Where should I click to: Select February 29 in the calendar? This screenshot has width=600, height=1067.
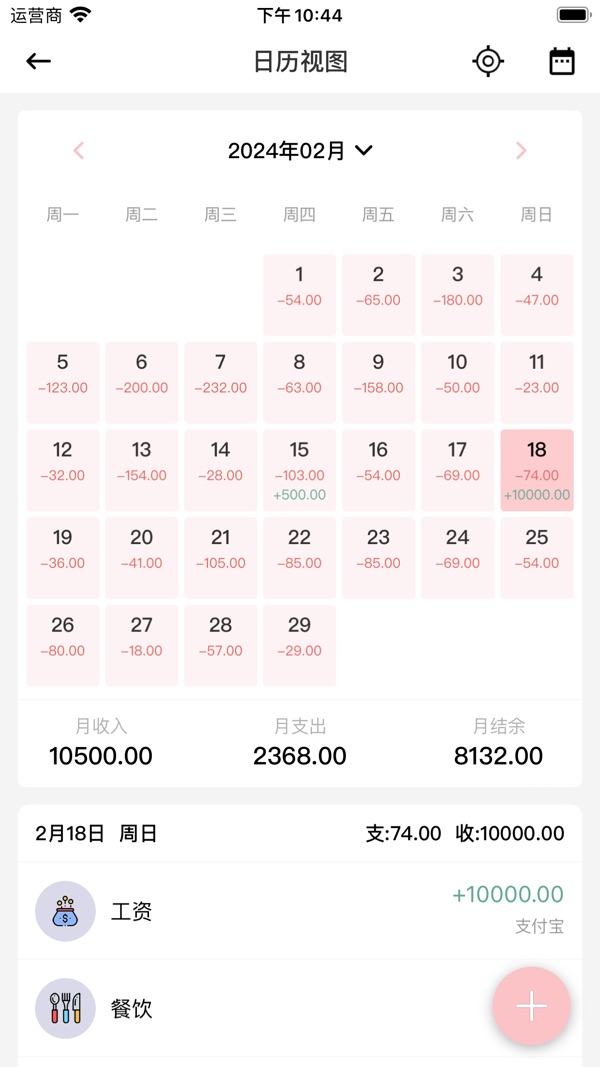299,645
